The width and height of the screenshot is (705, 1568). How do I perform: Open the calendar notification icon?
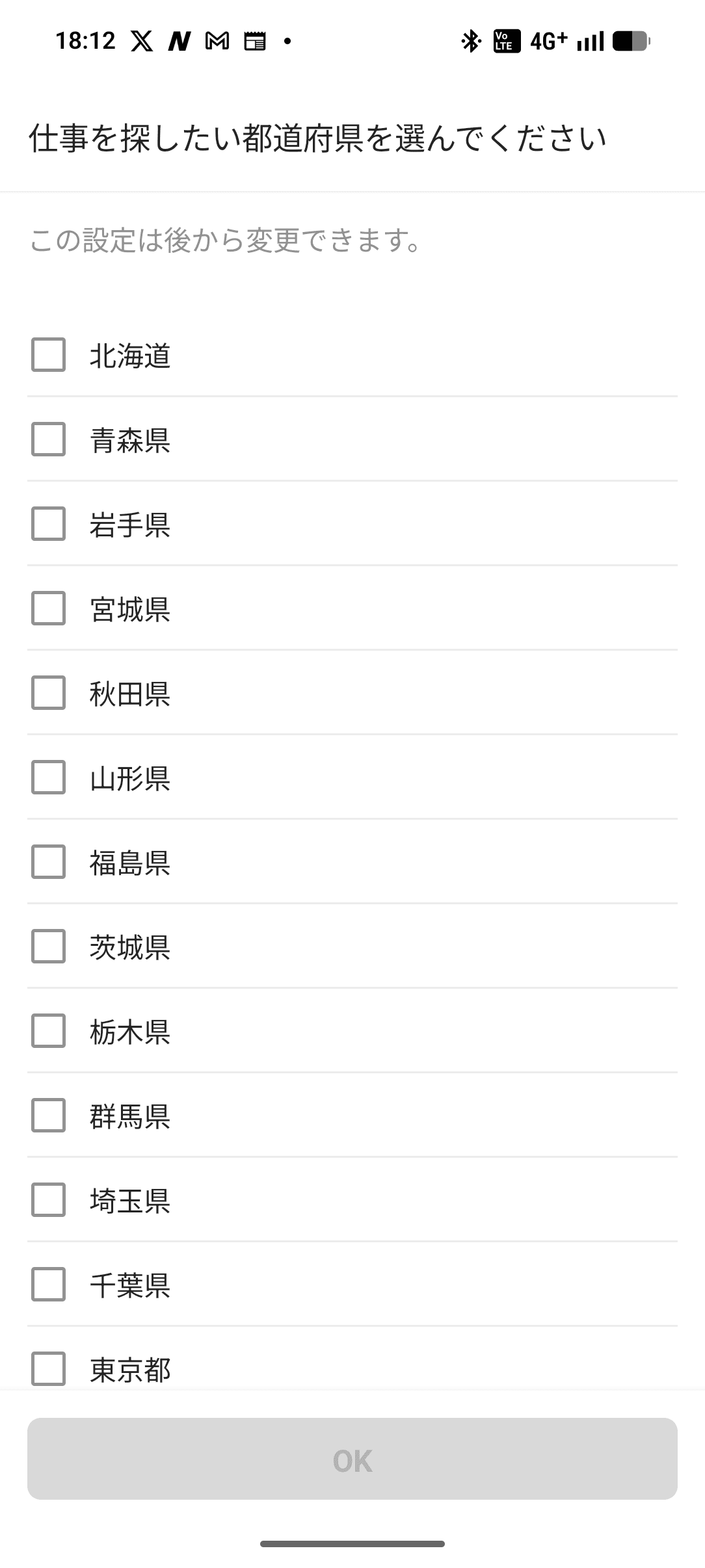click(x=255, y=40)
